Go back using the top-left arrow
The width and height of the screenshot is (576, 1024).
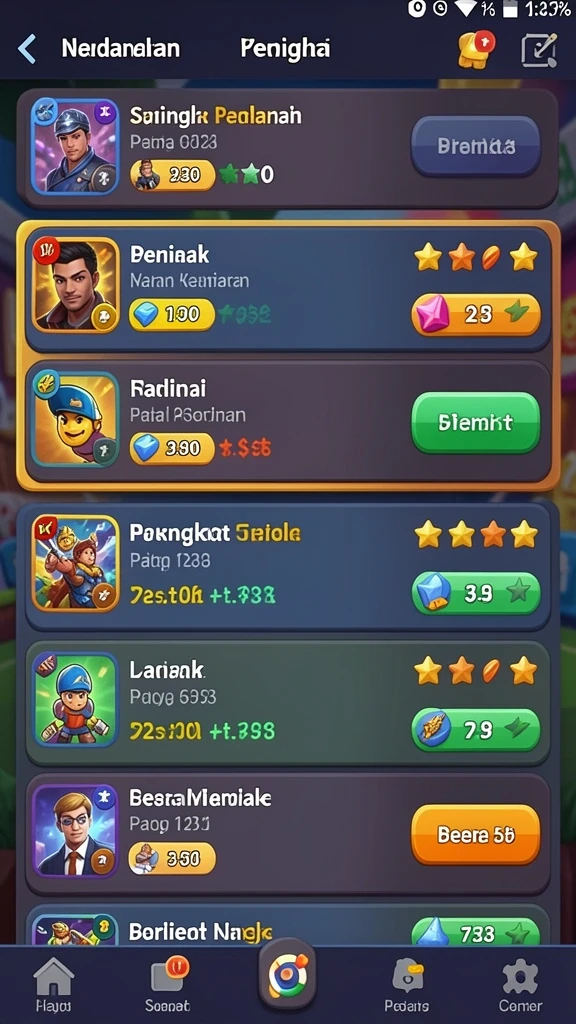coord(27,49)
